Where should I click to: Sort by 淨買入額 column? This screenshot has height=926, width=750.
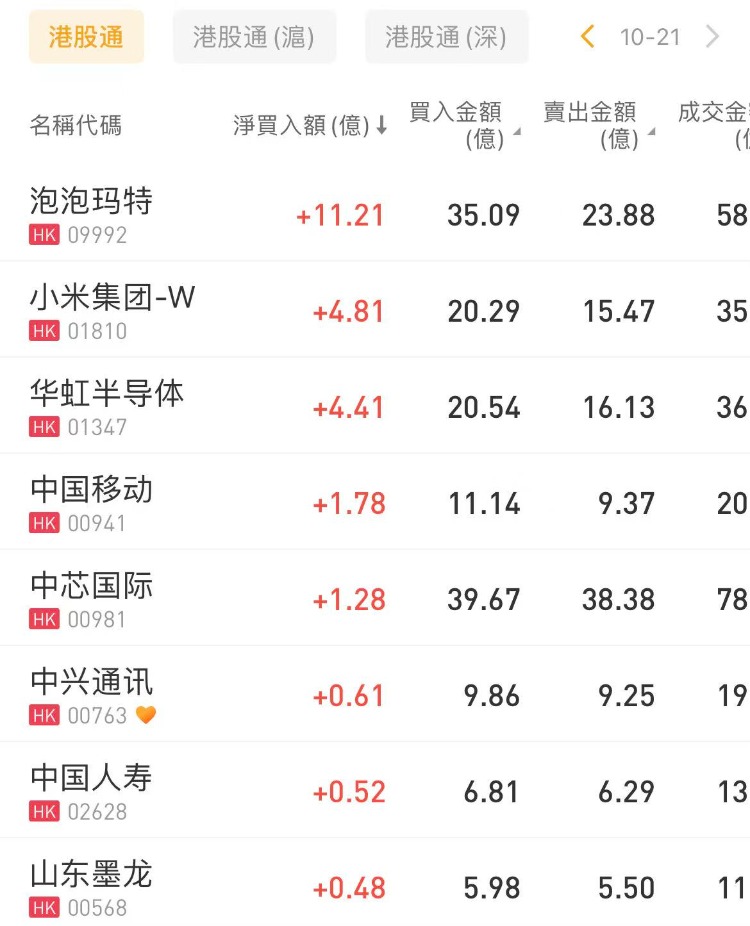click(x=310, y=125)
